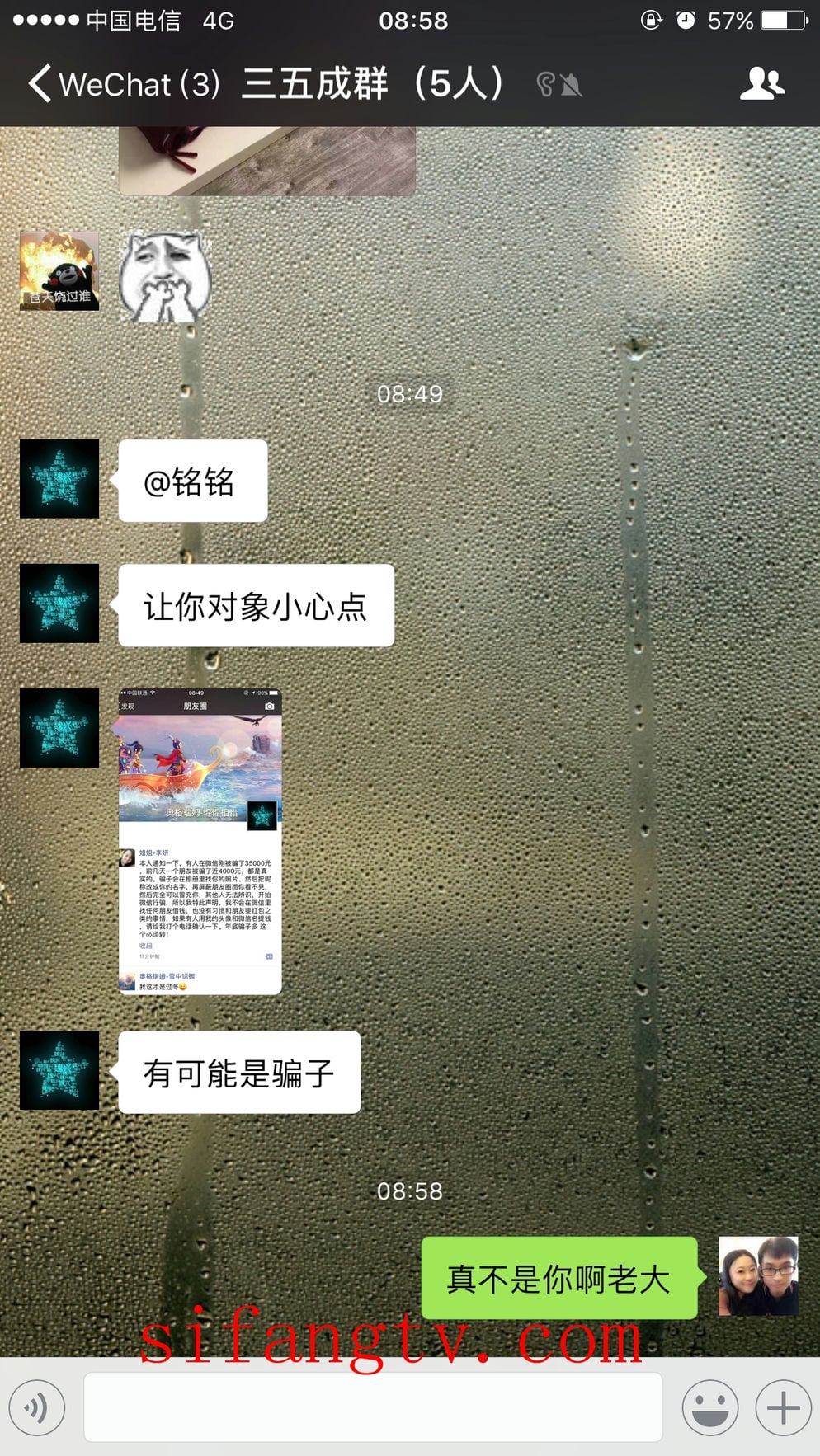Open my own couple-photo avatar
Viewport: 820px width, 1456px height.
(x=758, y=1275)
